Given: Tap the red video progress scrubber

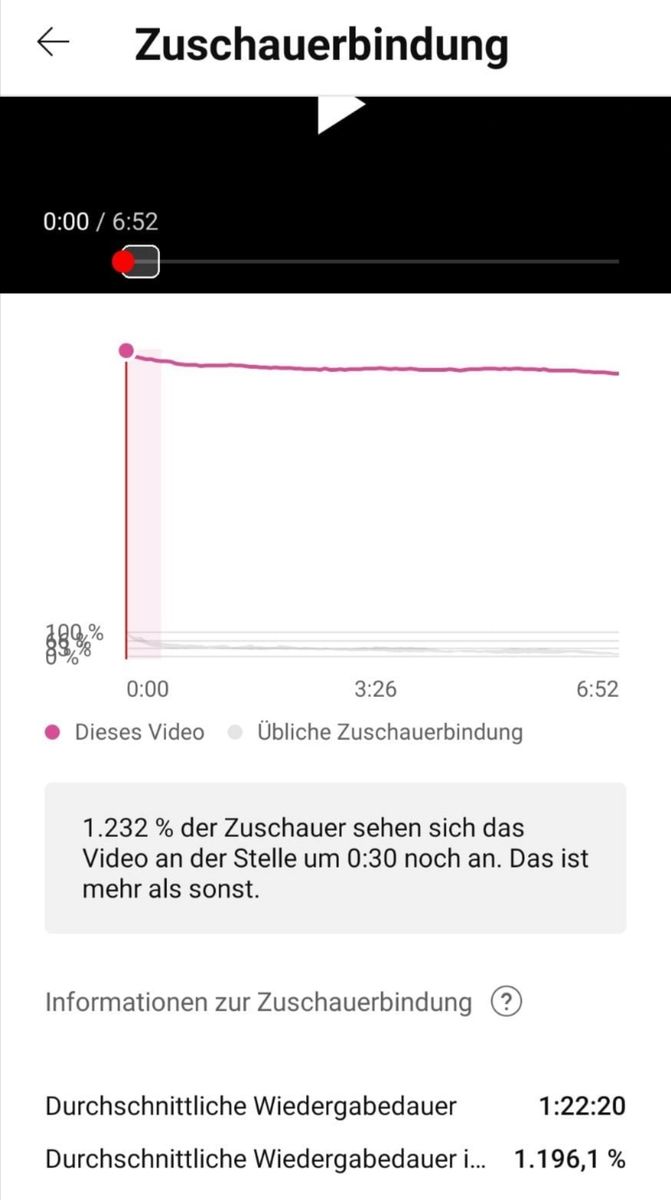Looking at the screenshot, I should pos(124,262).
